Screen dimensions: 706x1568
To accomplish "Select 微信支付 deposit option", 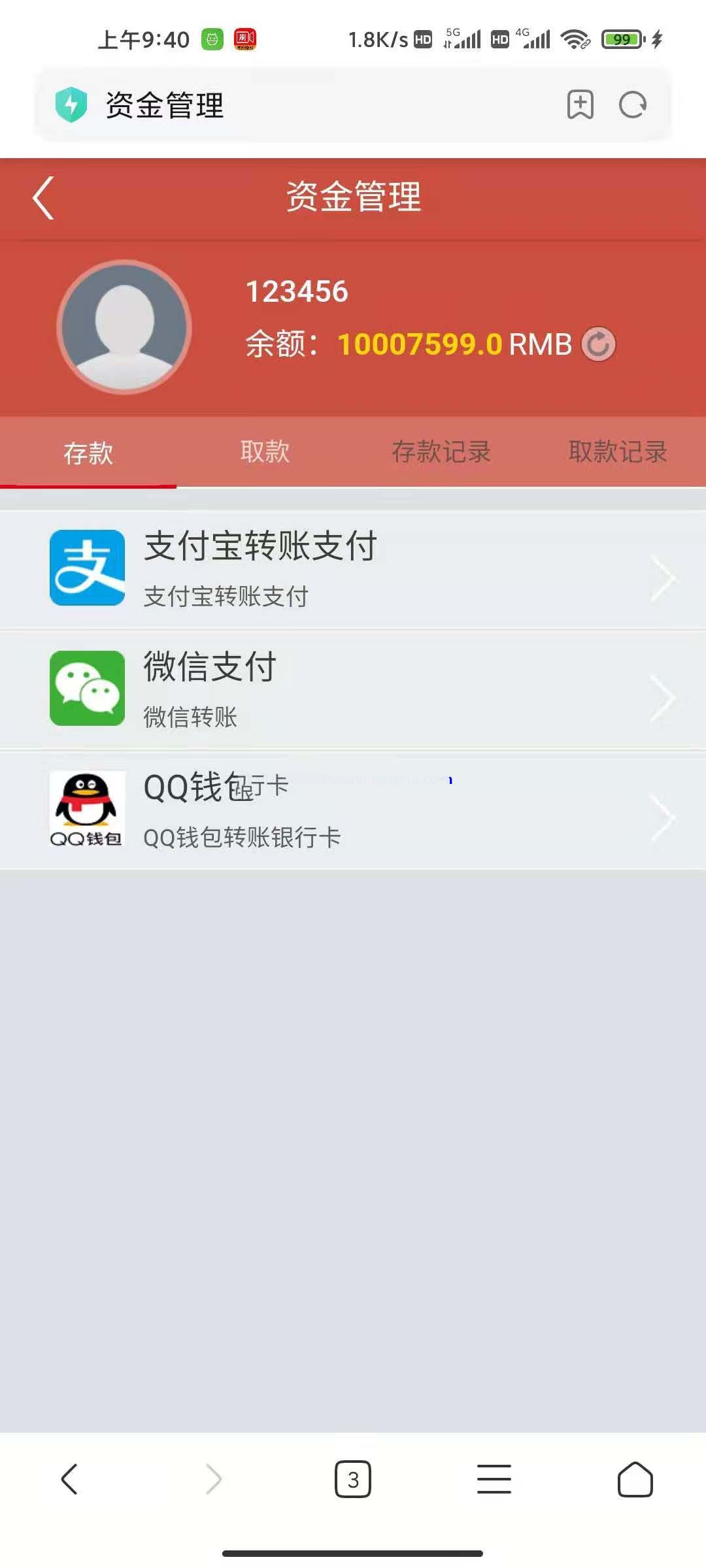I will pyautogui.click(x=353, y=689).
